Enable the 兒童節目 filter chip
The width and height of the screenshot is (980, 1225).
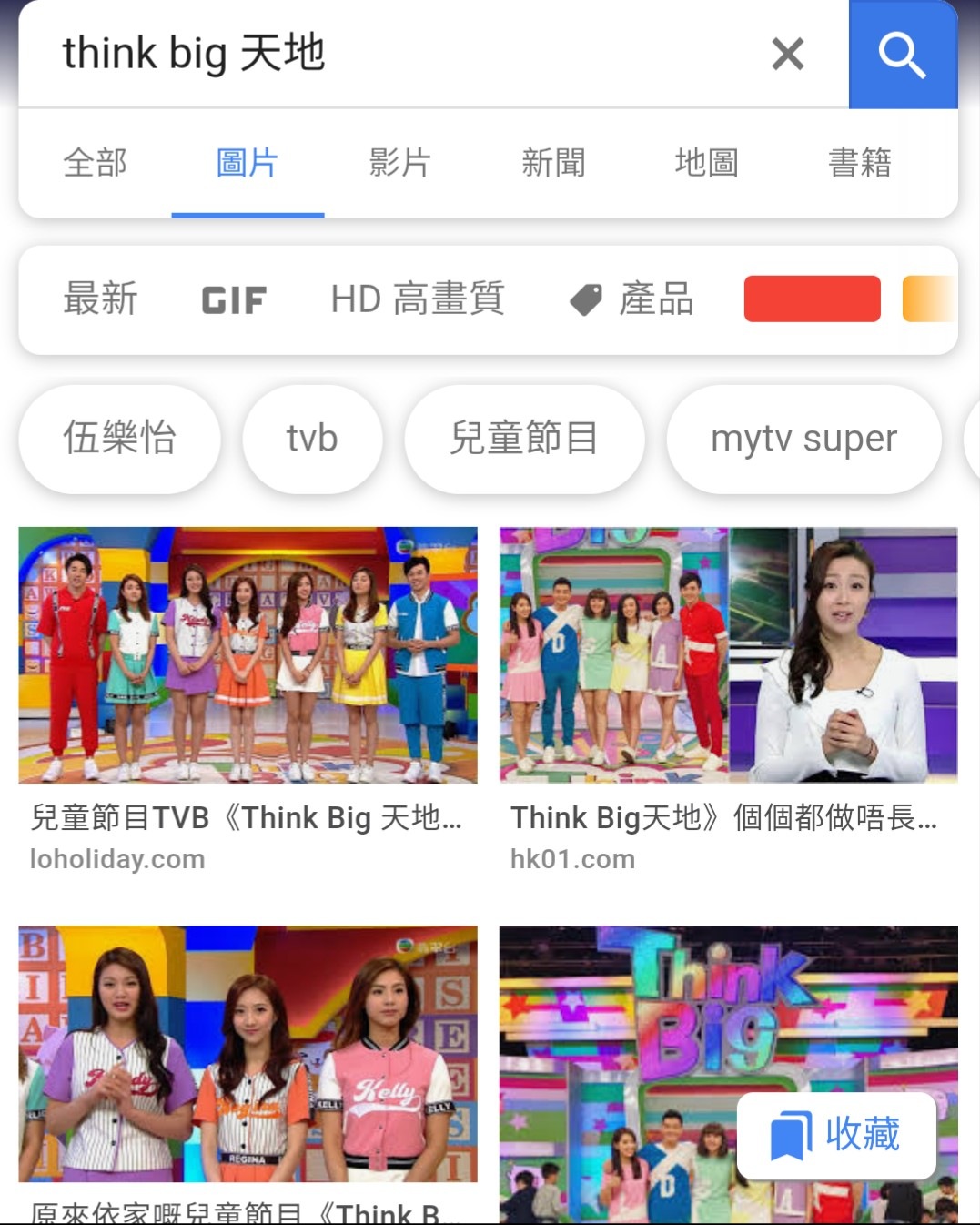[x=525, y=438]
